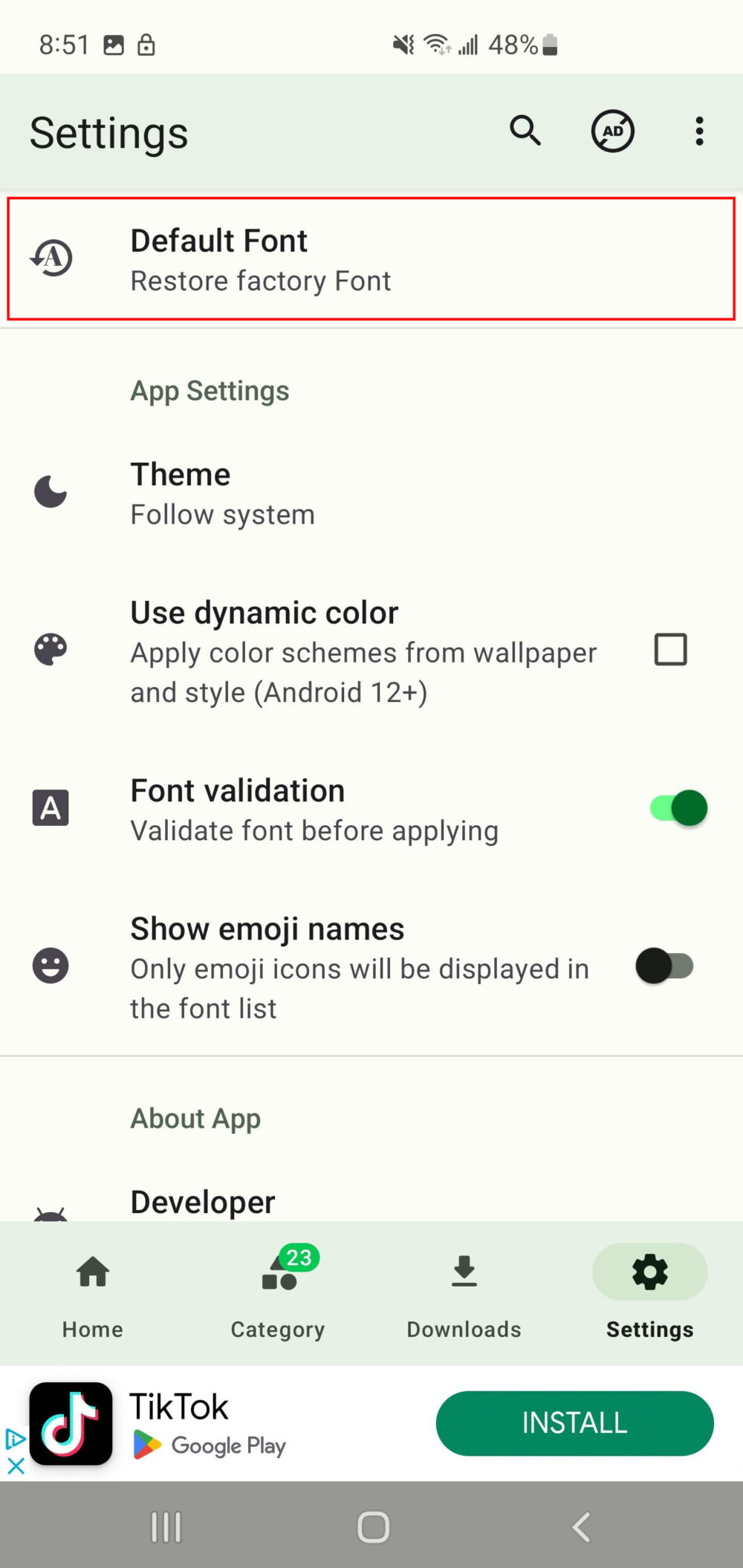The height and width of the screenshot is (1568, 743).
Task: Enable the Show emoji names switch
Action: click(663, 966)
